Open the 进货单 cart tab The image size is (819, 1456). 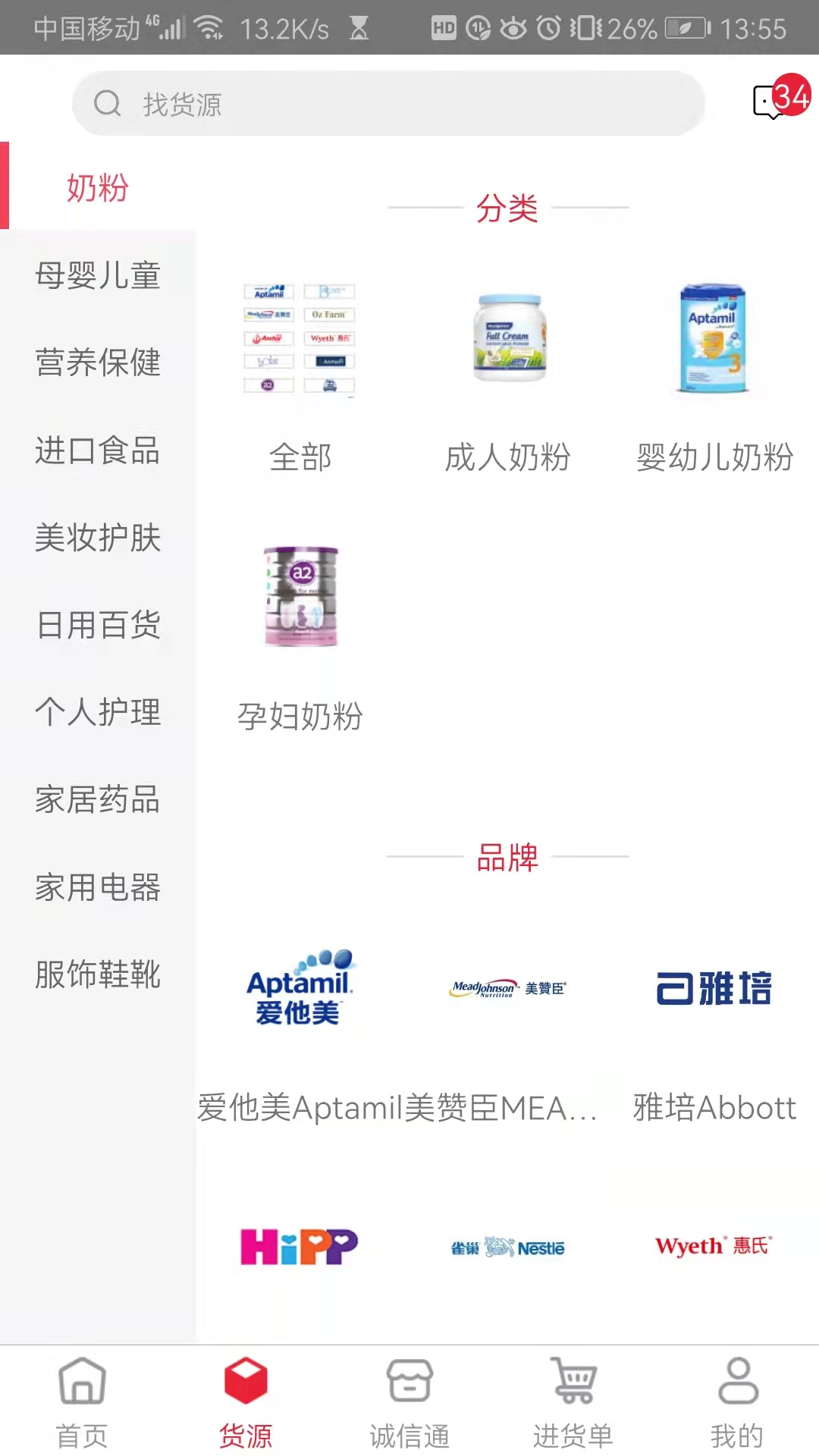tap(573, 1401)
